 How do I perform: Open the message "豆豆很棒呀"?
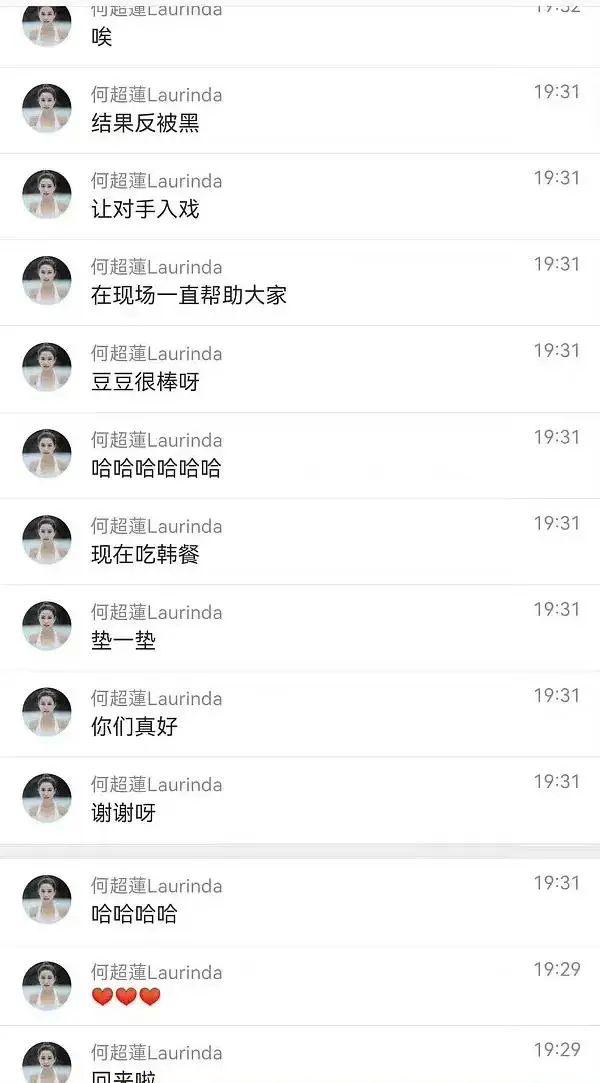pos(146,382)
